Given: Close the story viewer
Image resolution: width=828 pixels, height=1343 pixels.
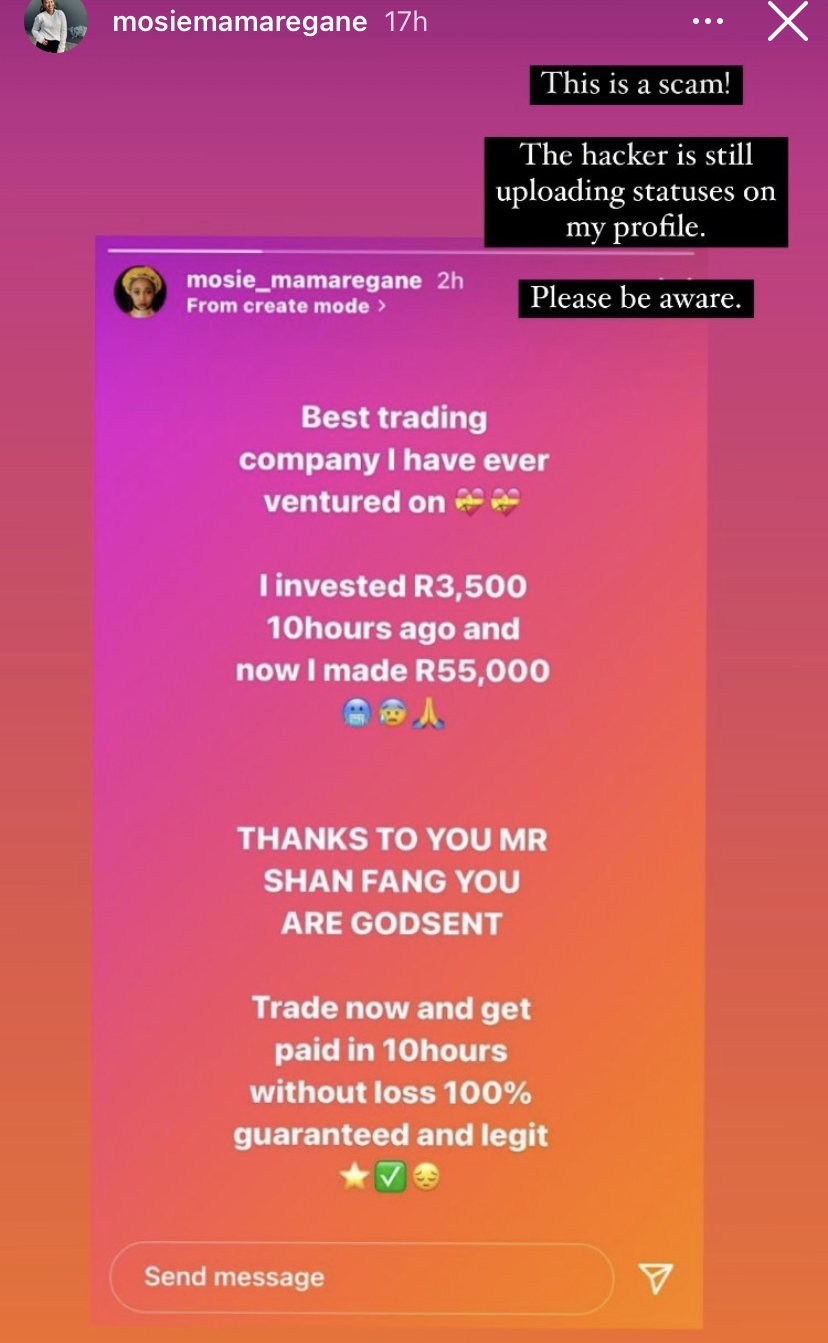Looking at the screenshot, I should coord(787,21).
